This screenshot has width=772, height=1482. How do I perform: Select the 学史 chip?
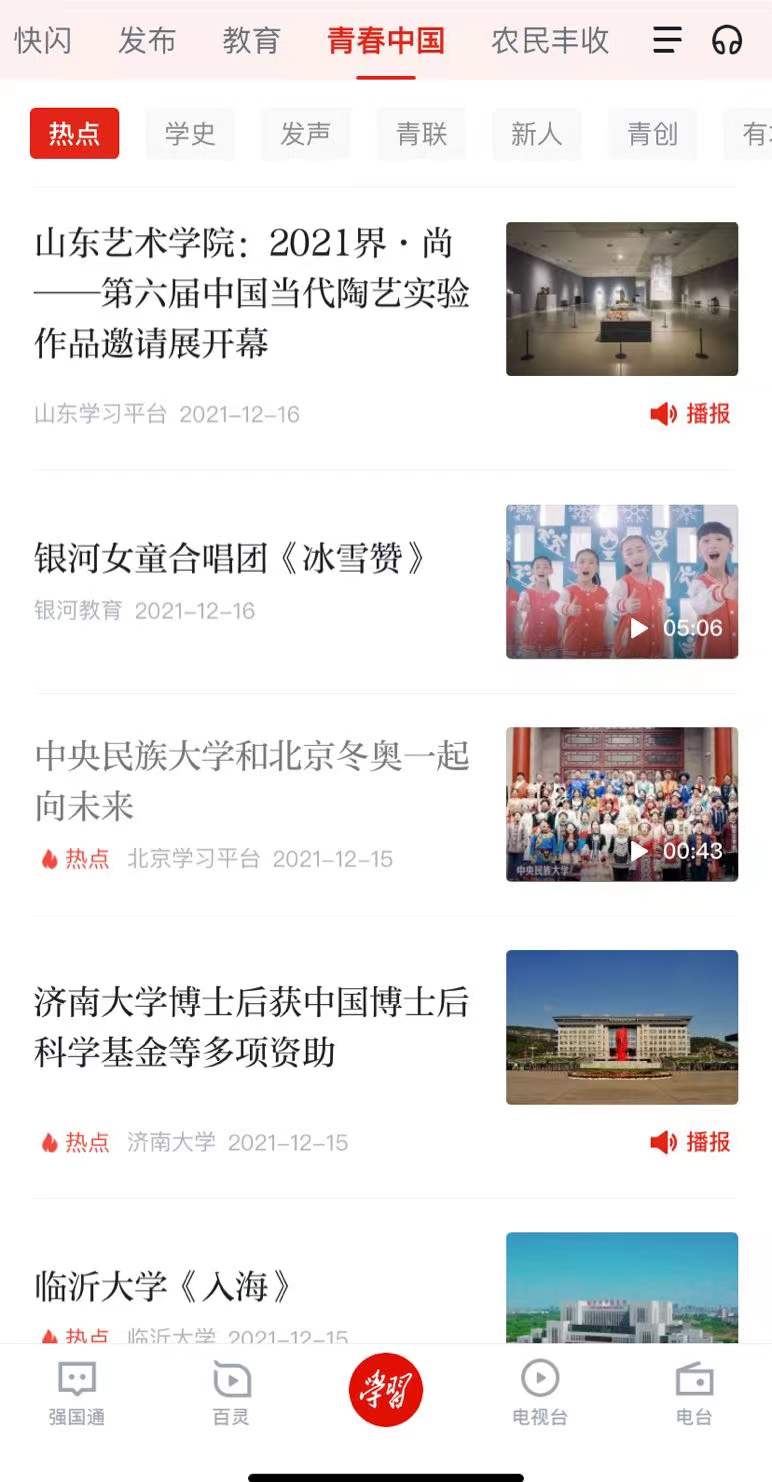(190, 134)
